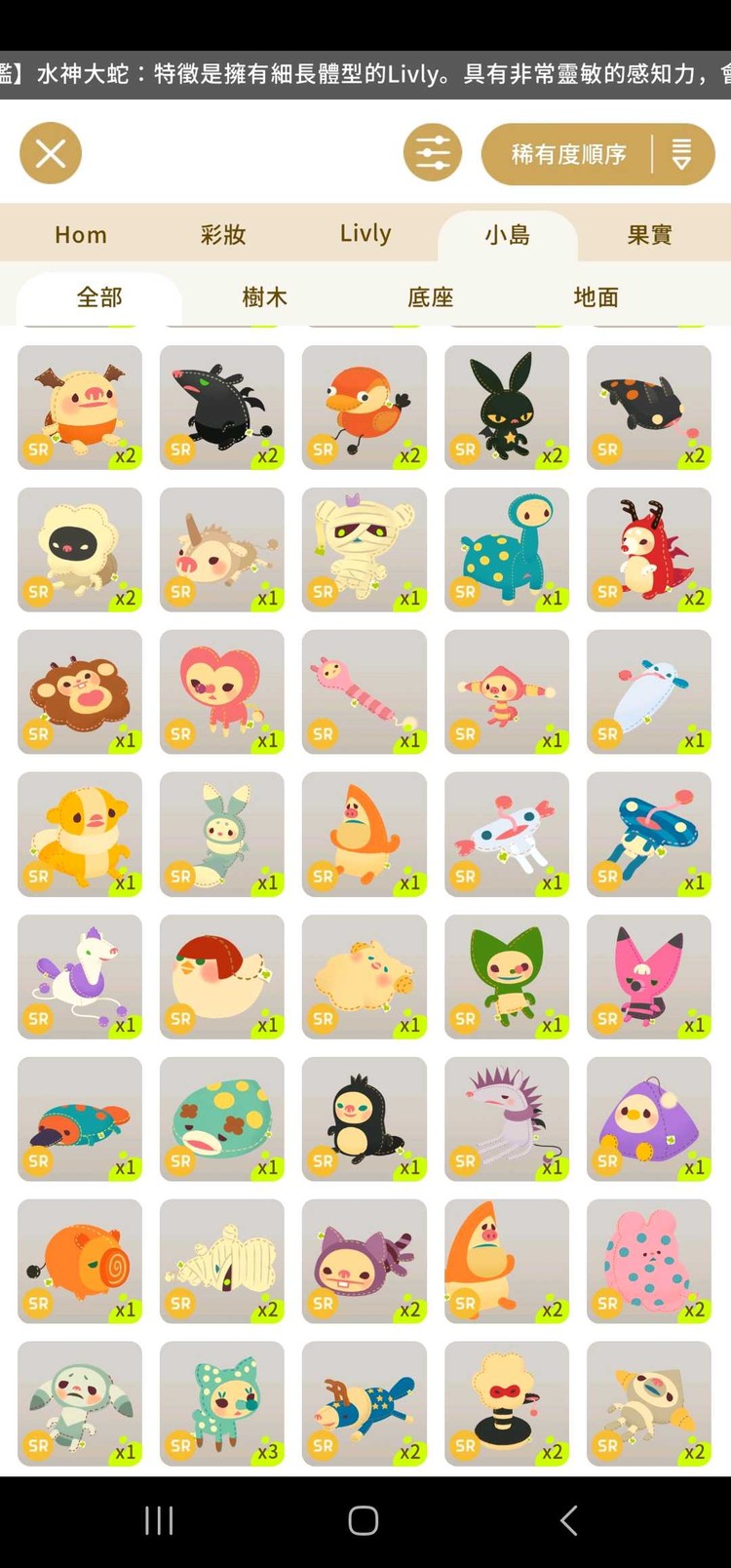Select the 樹木 sub-tab
This screenshot has height=1568, width=731.
265,296
